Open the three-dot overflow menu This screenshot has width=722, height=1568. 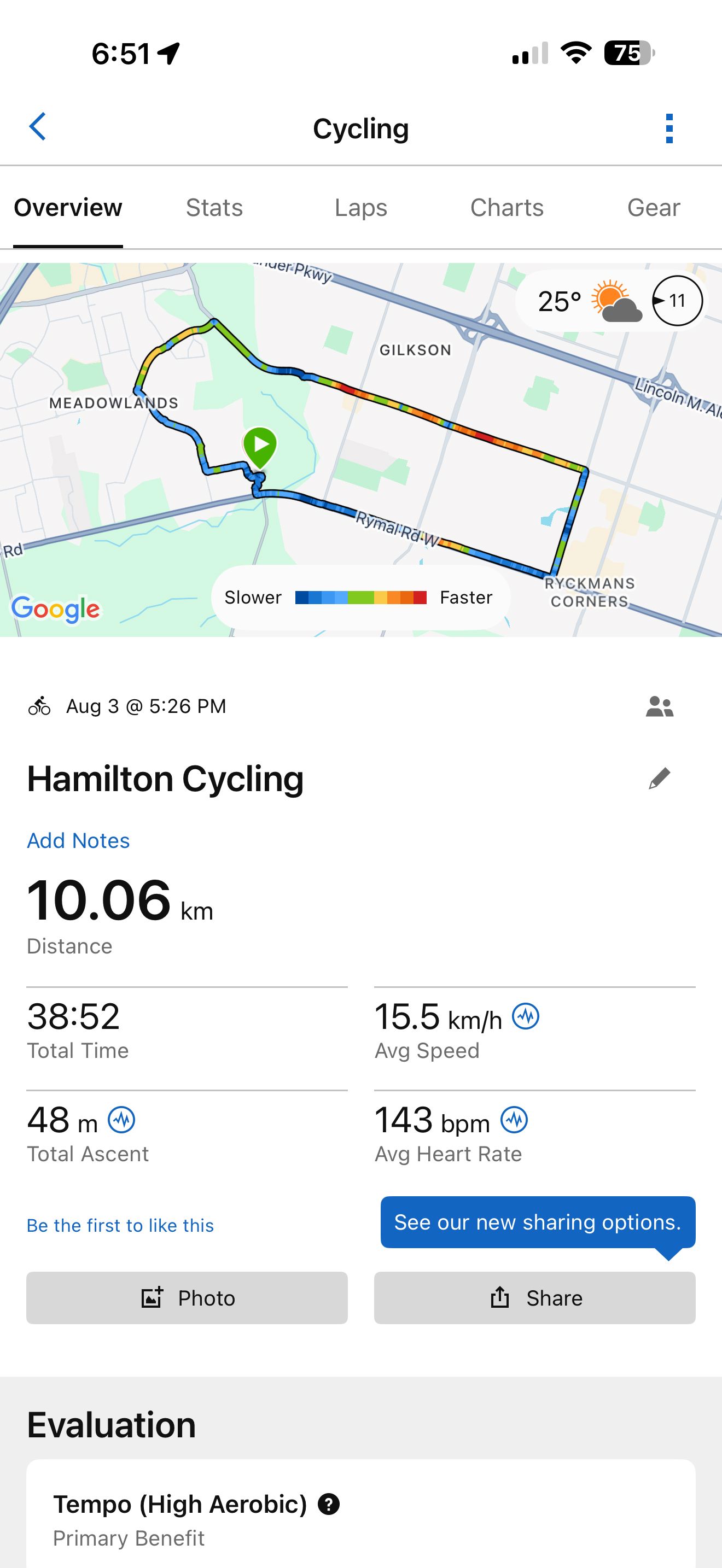point(669,128)
